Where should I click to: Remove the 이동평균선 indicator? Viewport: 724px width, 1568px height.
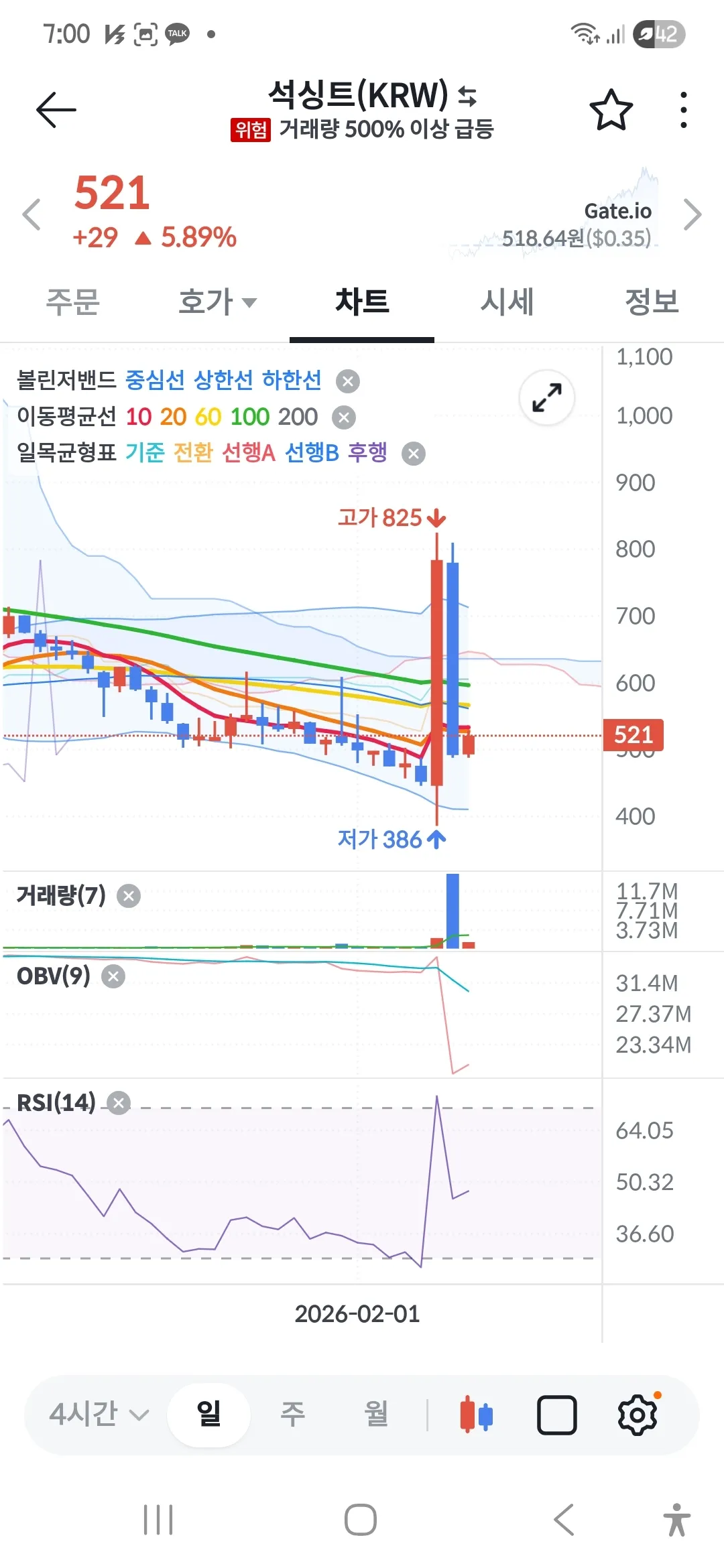[344, 417]
